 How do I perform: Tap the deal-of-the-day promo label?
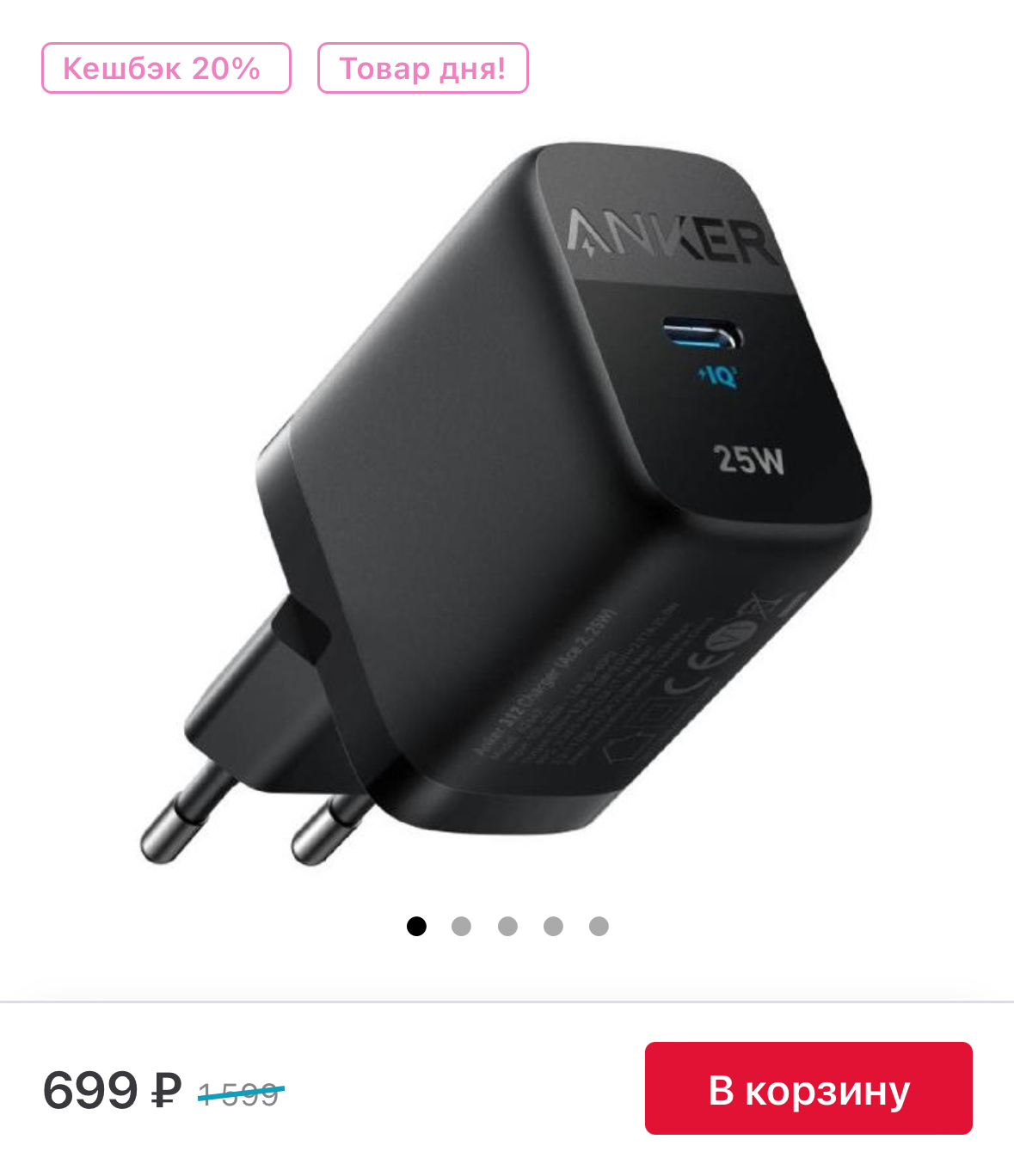pyautogui.click(x=422, y=66)
